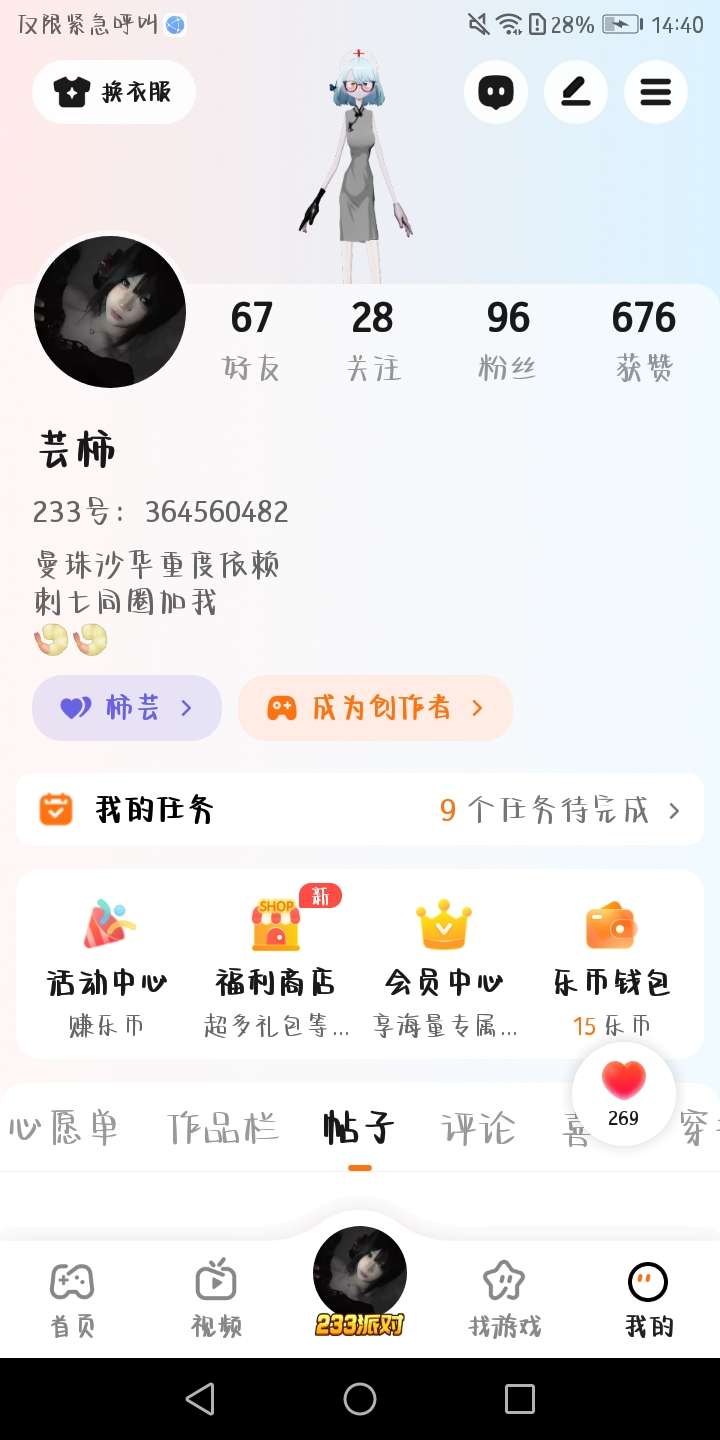Screen dimensions: 720x1440
Task: Tap 成为创作者 to become a creator
Action: pyautogui.click(x=375, y=708)
